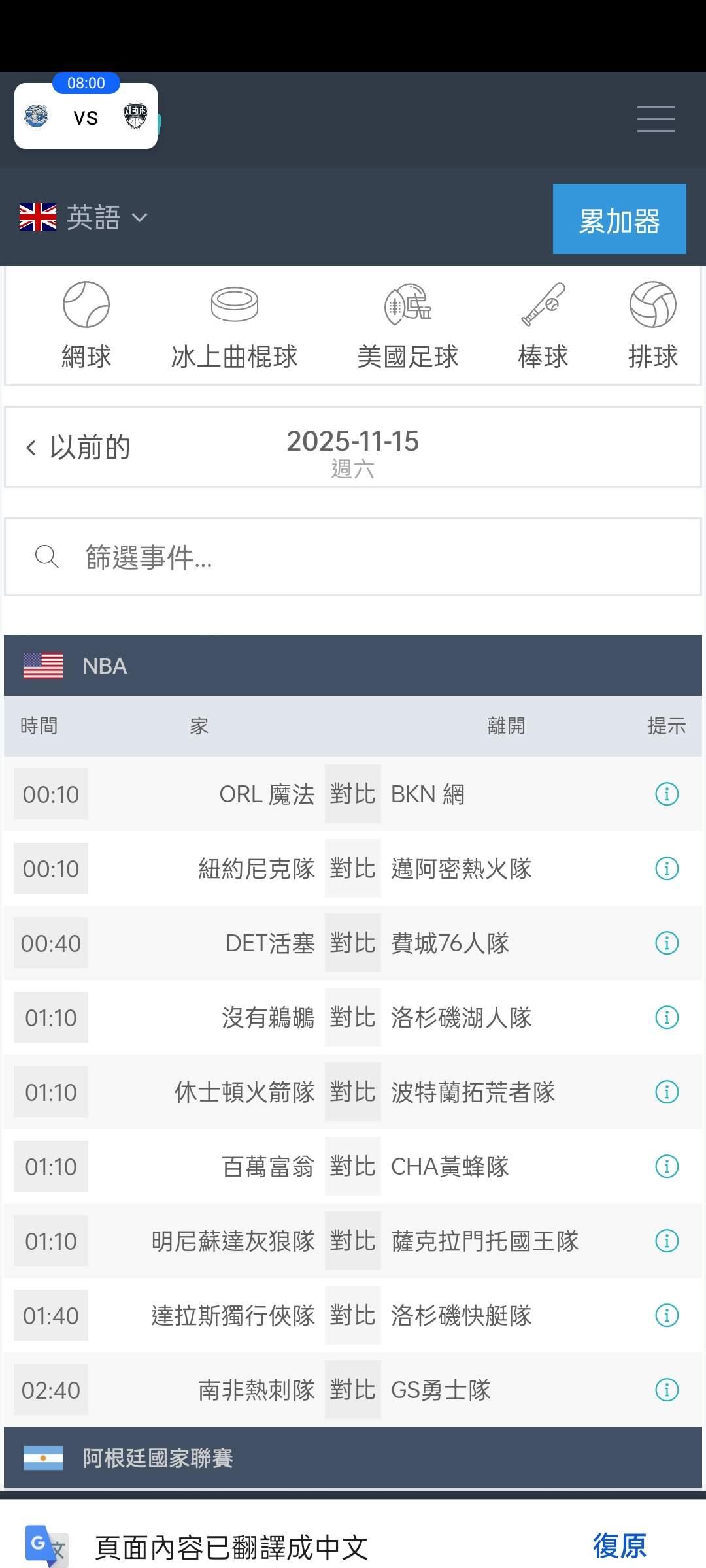Viewport: 706px width, 1568px height.
Task: Switch to the 排球 category
Action: pyautogui.click(x=652, y=325)
